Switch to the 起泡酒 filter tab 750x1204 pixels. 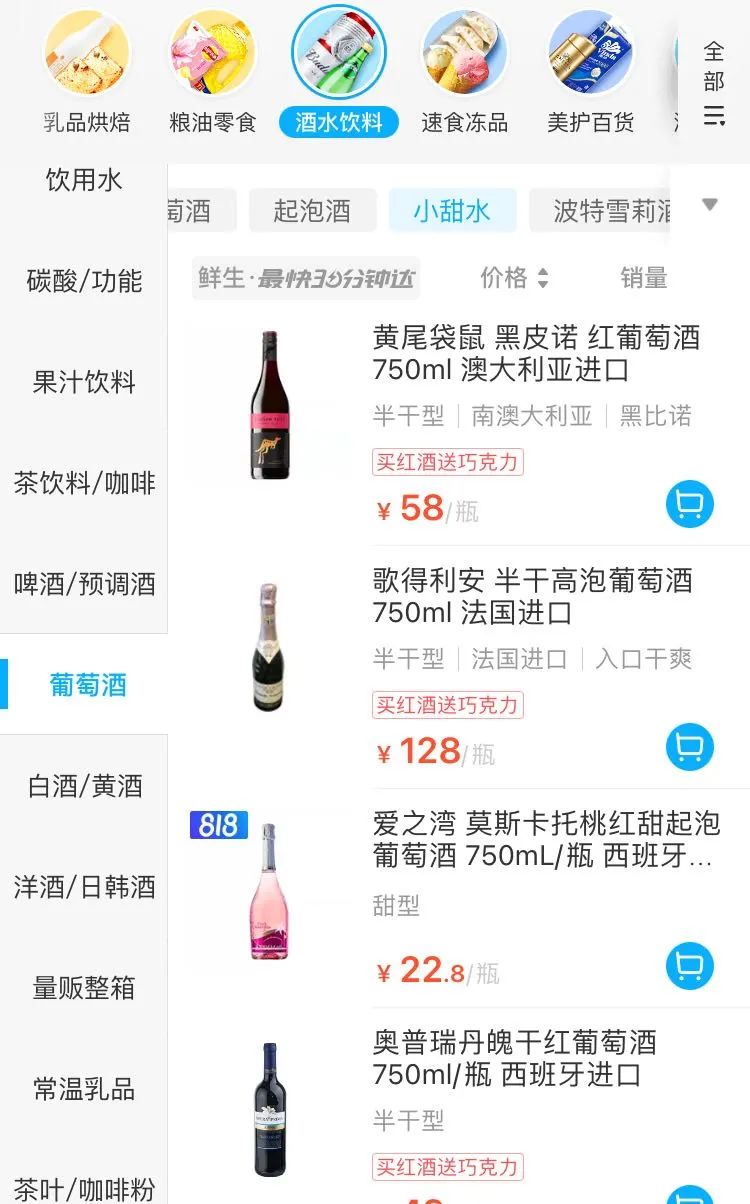[312, 210]
